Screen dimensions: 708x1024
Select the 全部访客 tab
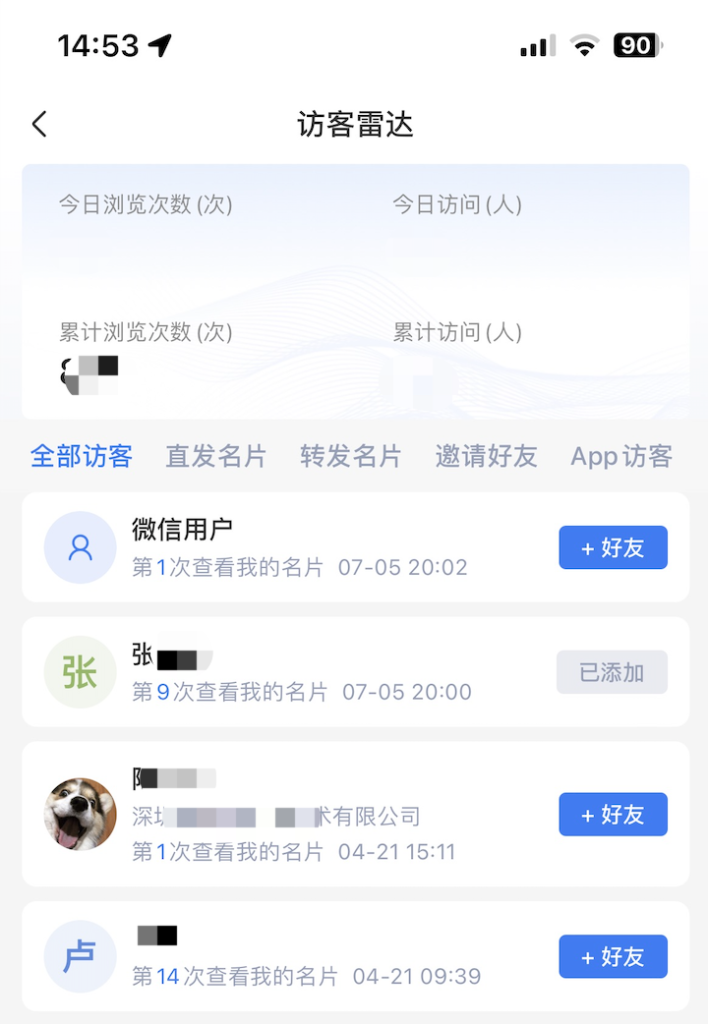pos(81,457)
